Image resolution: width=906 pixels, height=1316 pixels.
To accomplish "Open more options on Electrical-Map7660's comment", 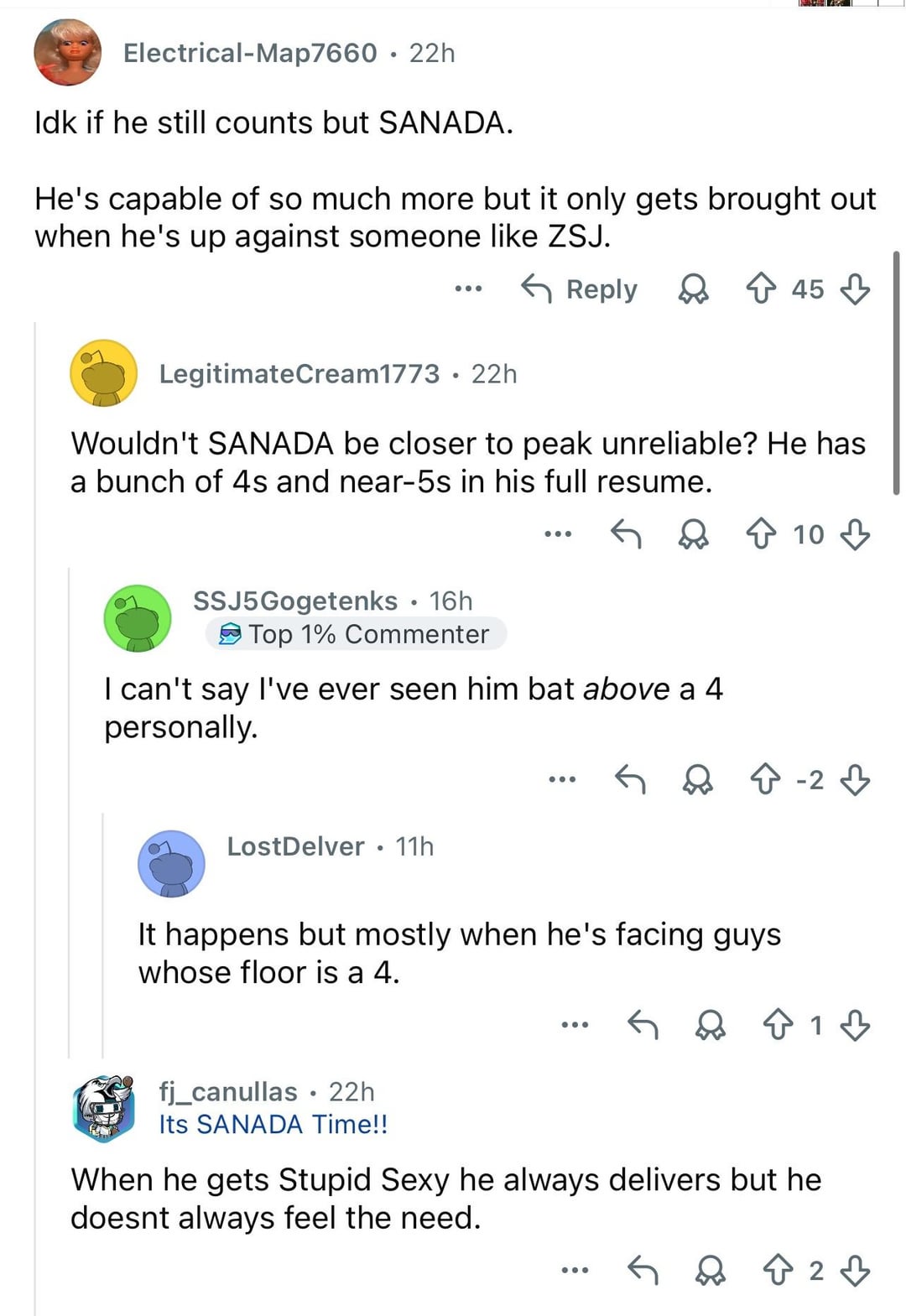I will 468,289.
